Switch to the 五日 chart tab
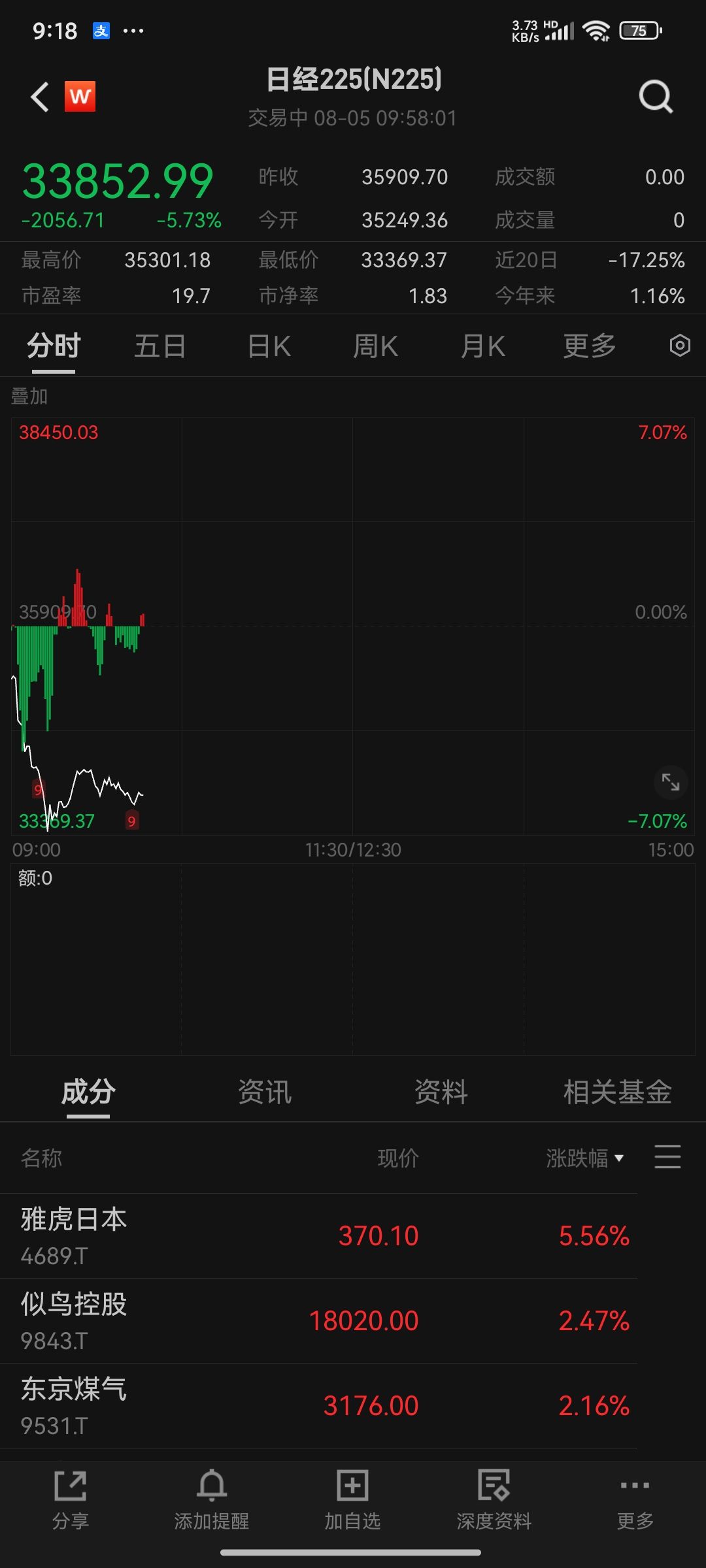Image resolution: width=706 pixels, height=1568 pixels. pos(160,346)
